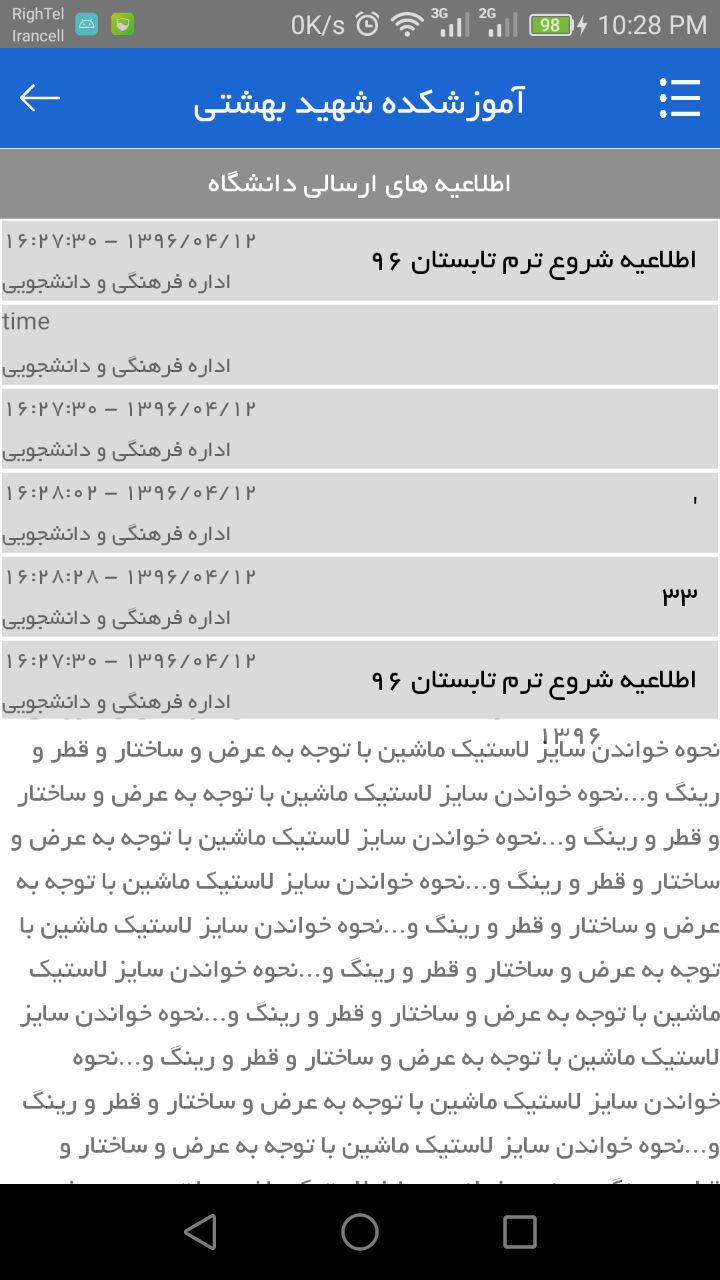
Task: Open recent apps from the navigation bar
Action: (520, 1232)
